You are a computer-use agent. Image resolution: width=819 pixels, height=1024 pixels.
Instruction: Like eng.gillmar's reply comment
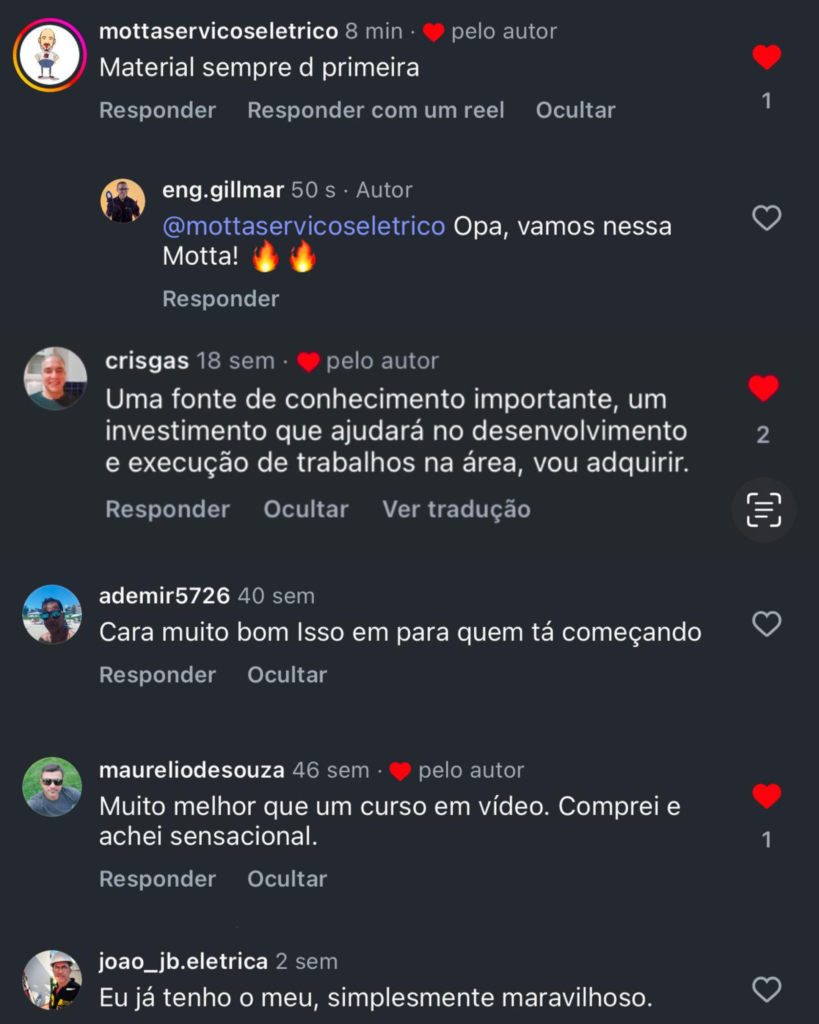[x=766, y=218]
